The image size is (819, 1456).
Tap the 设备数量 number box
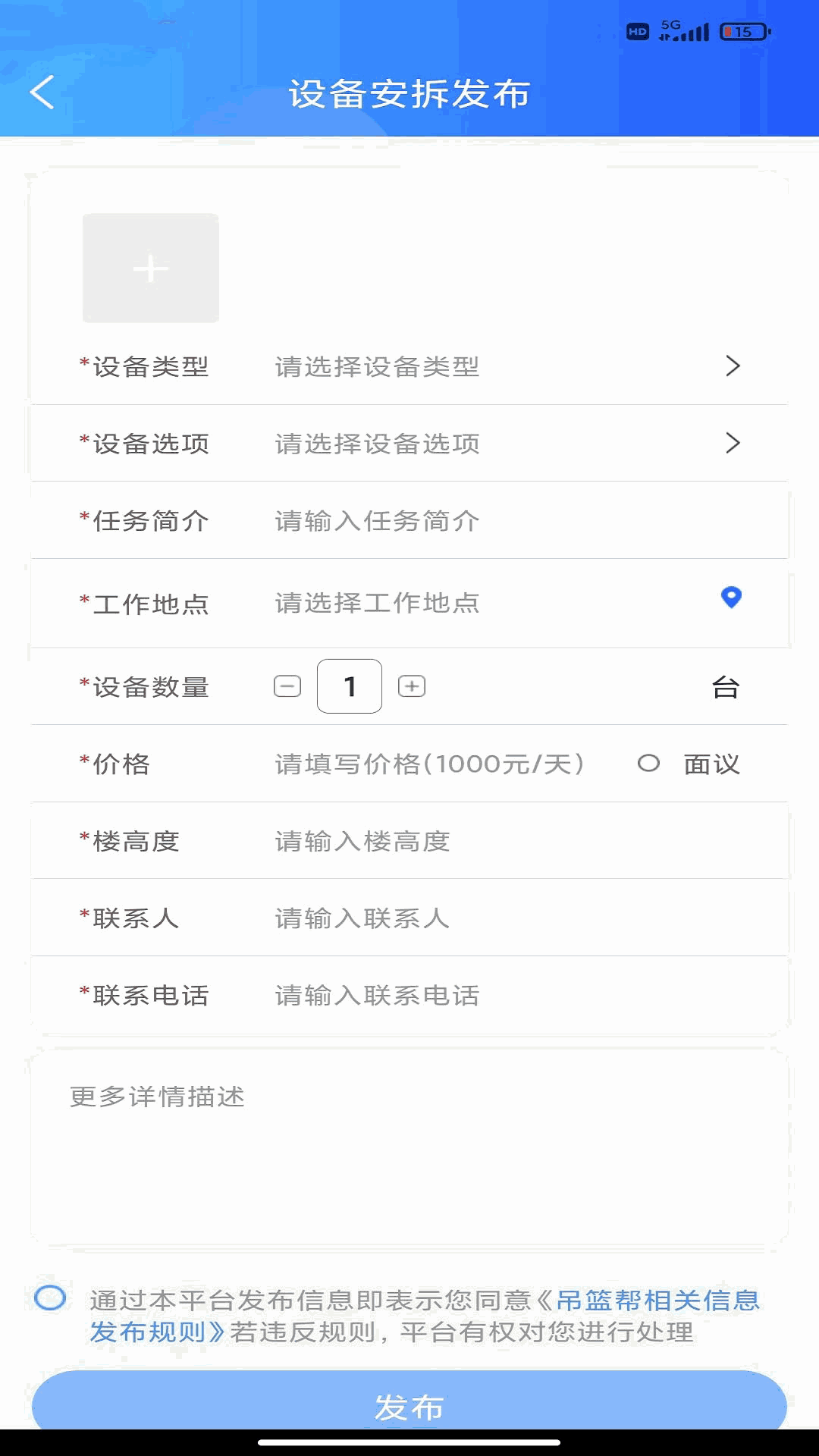pos(350,686)
